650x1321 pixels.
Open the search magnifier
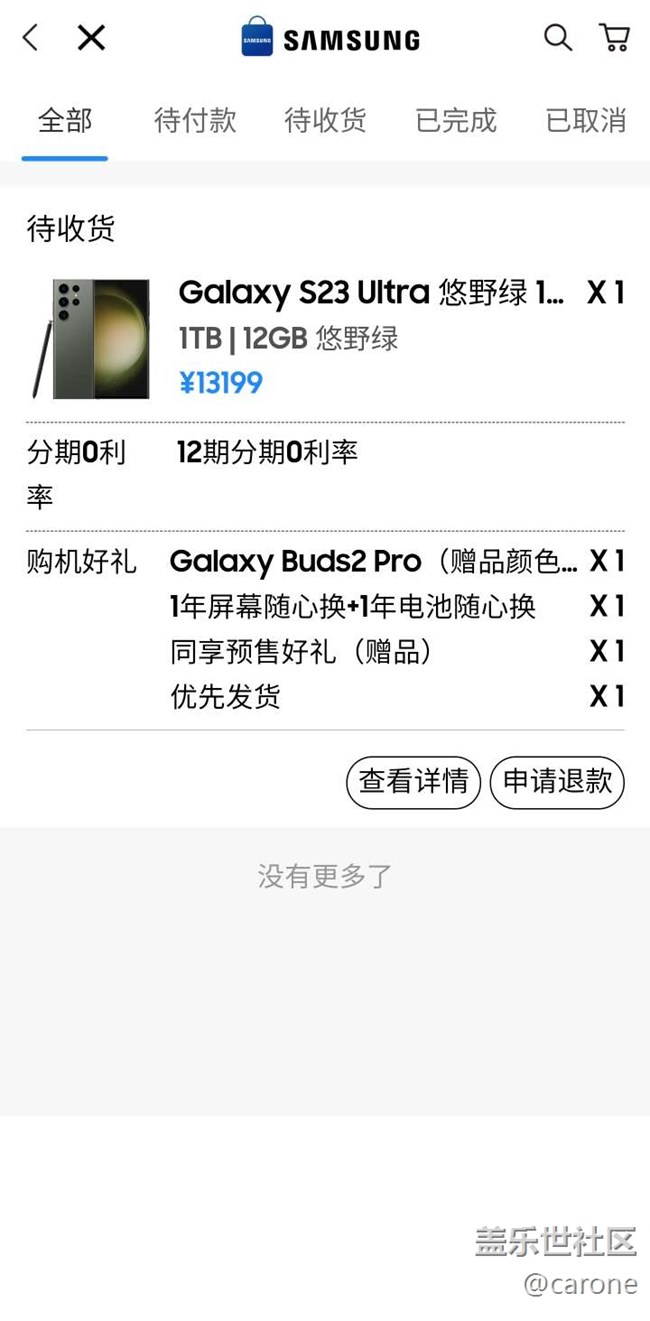557,39
